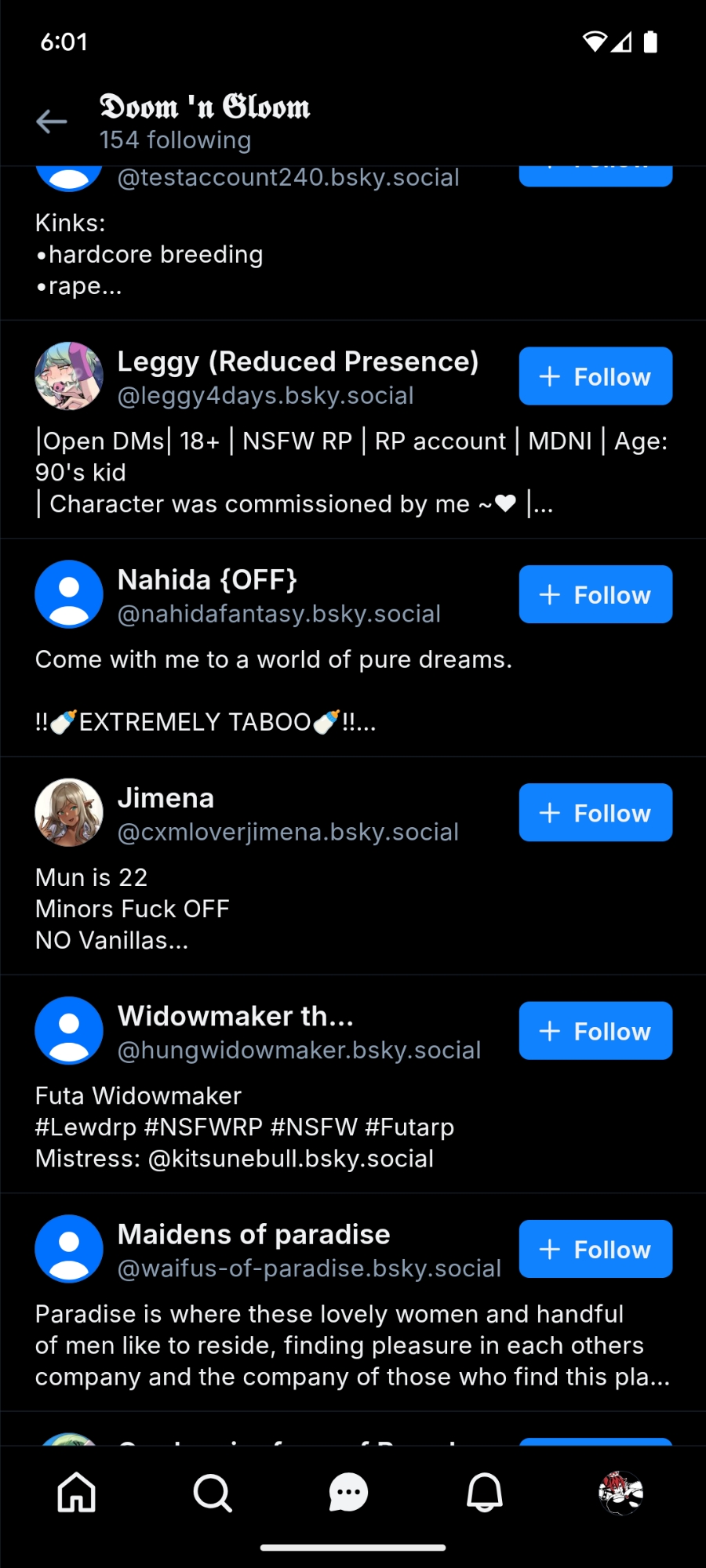Viewport: 706px width, 1568px height.
Task: Follow the Jimena account
Action: tap(595, 813)
